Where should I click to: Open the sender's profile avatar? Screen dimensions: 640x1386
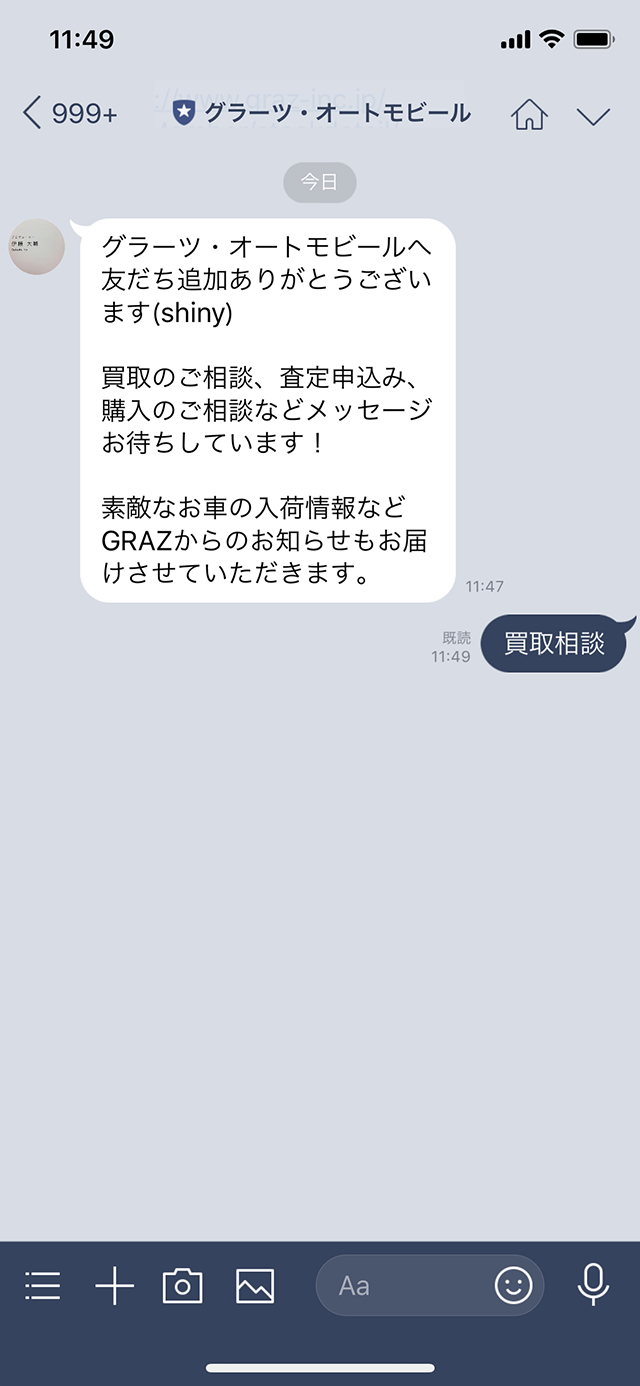(x=37, y=246)
